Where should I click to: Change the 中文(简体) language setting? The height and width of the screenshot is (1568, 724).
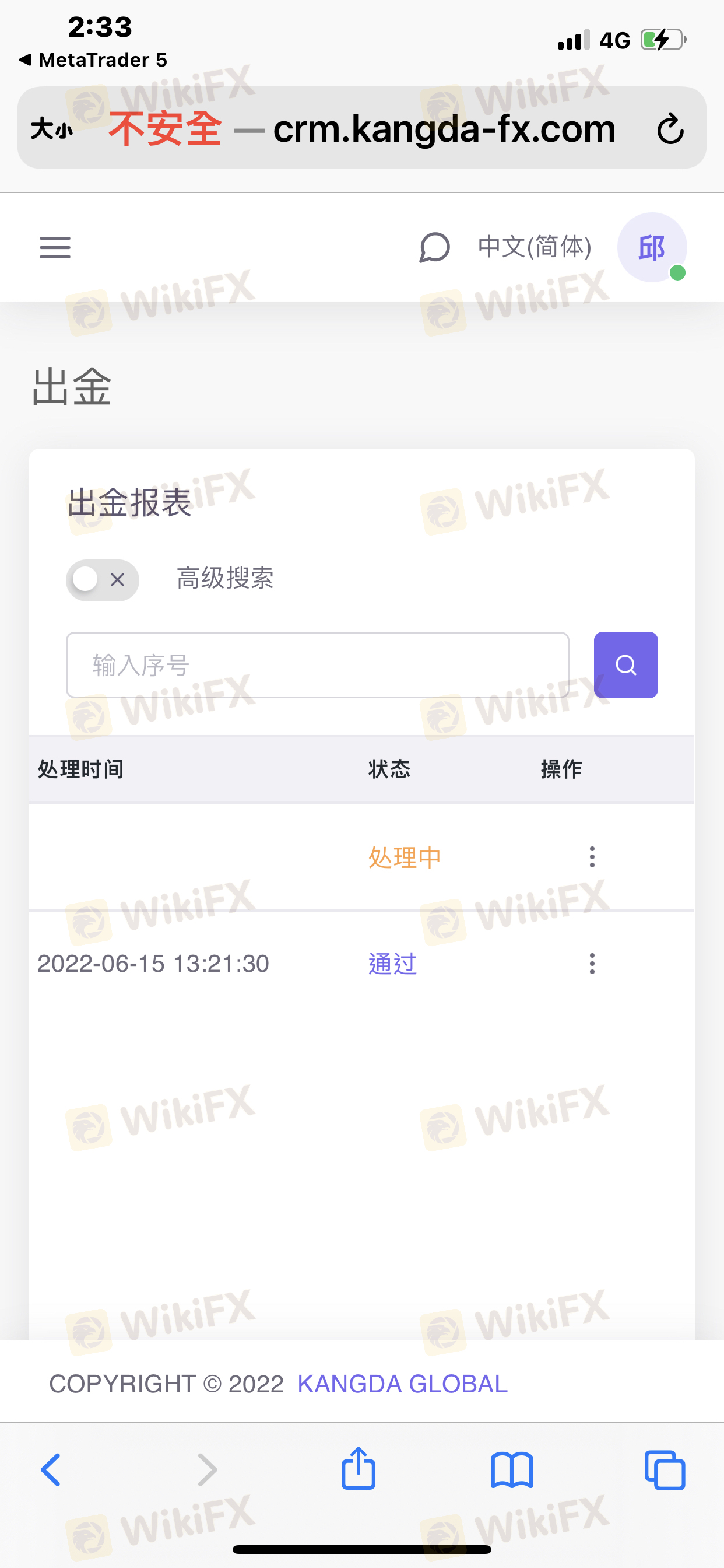click(534, 247)
